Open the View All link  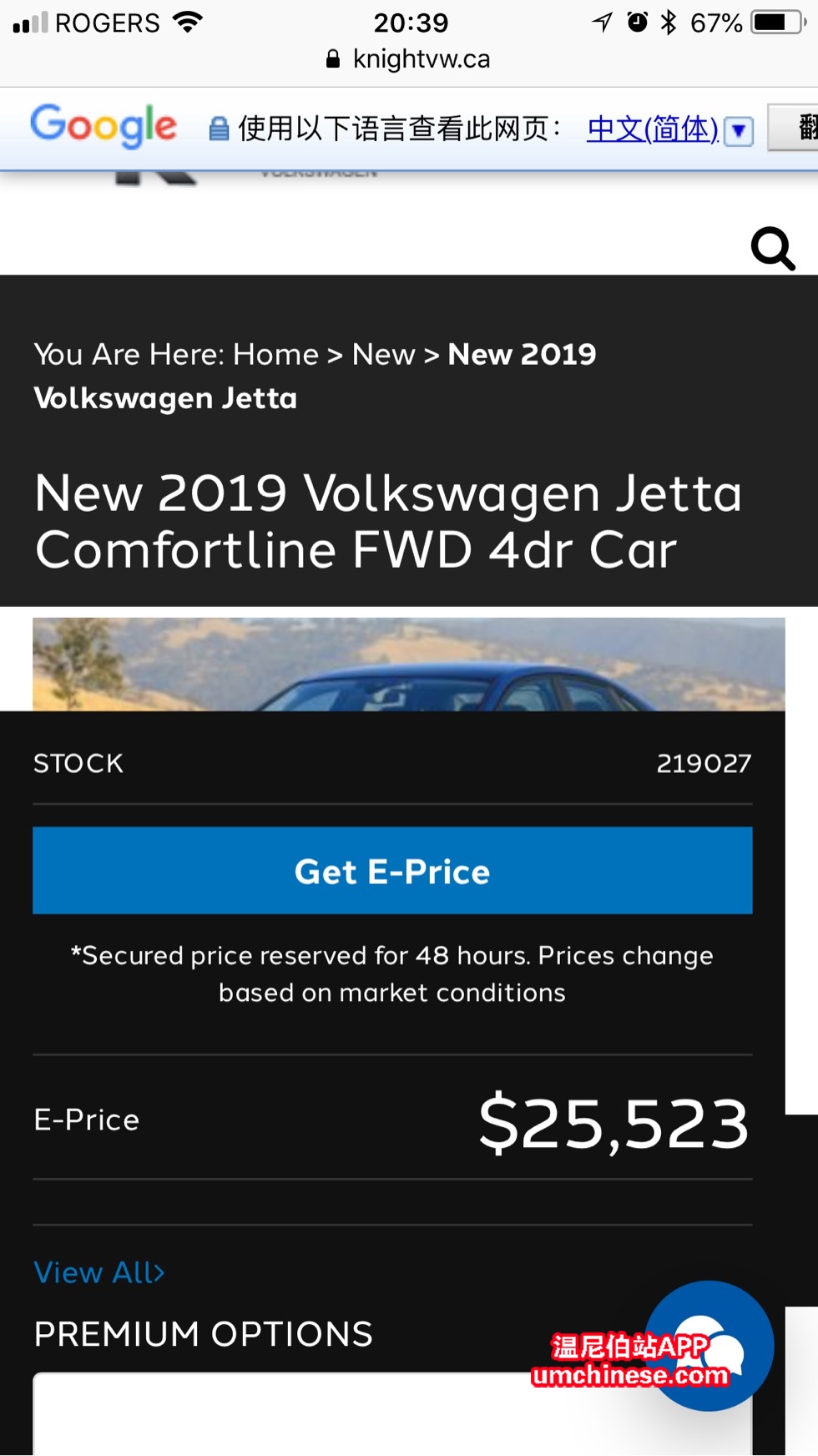coord(99,1272)
